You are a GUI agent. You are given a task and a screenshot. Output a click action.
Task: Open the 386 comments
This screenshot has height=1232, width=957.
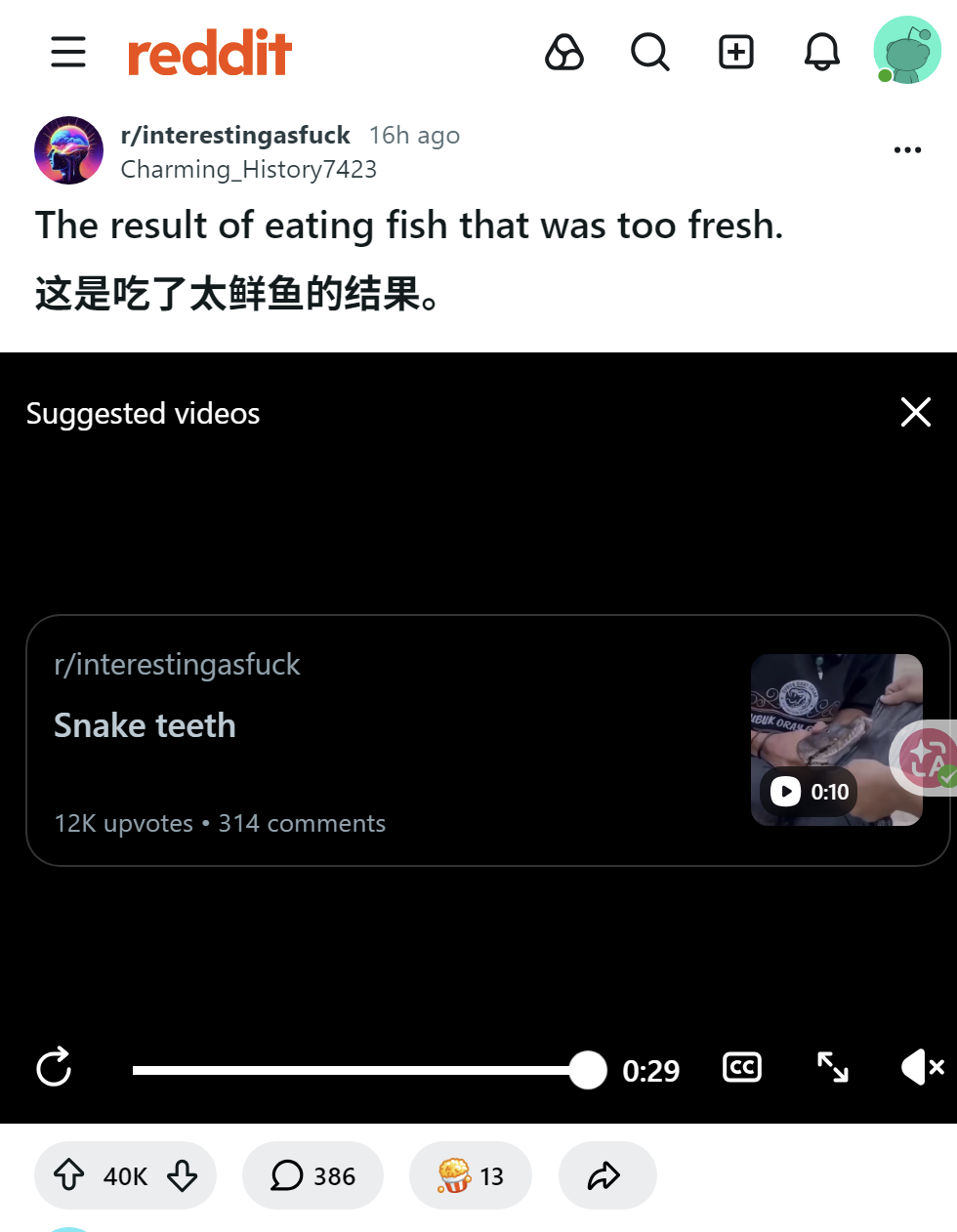point(312,1175)
